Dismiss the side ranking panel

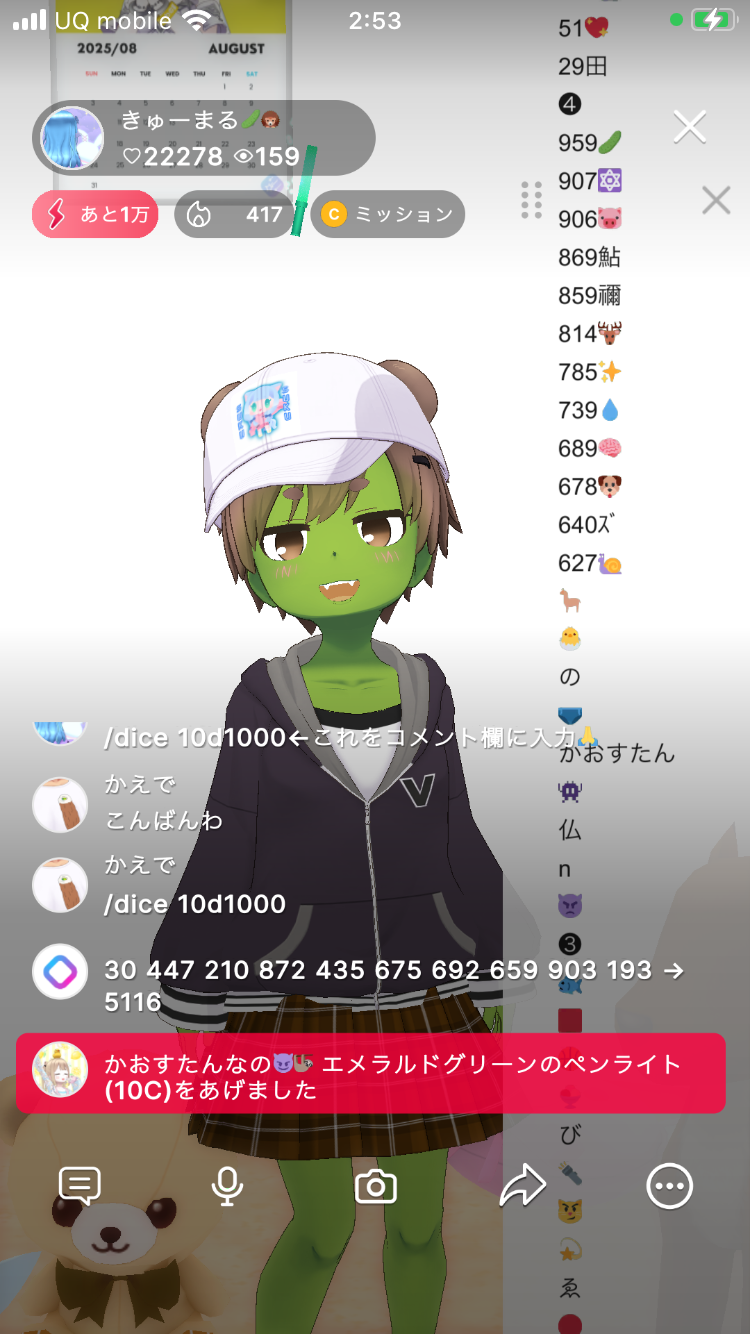tap(716, 200)
